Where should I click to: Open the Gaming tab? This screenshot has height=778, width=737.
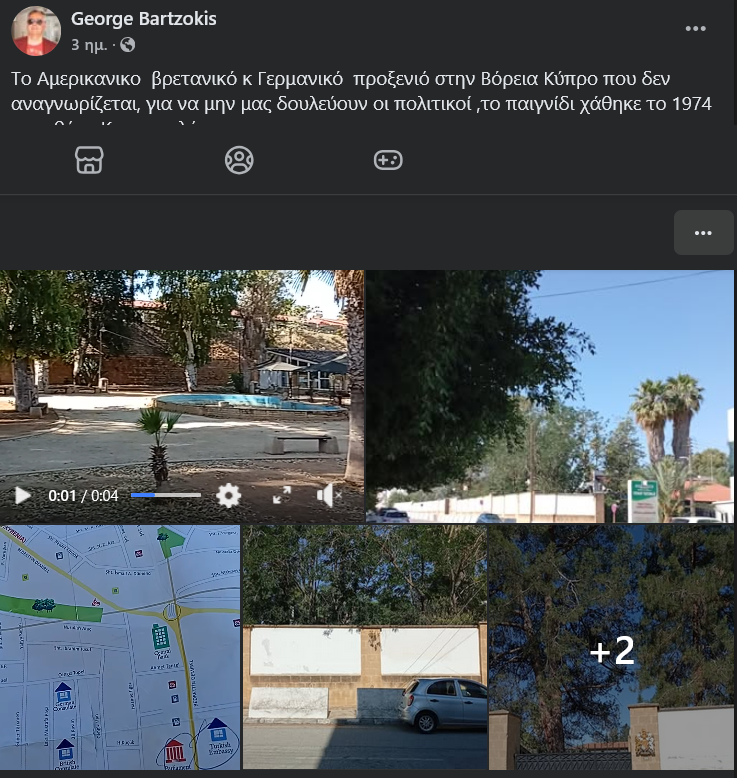388,160
